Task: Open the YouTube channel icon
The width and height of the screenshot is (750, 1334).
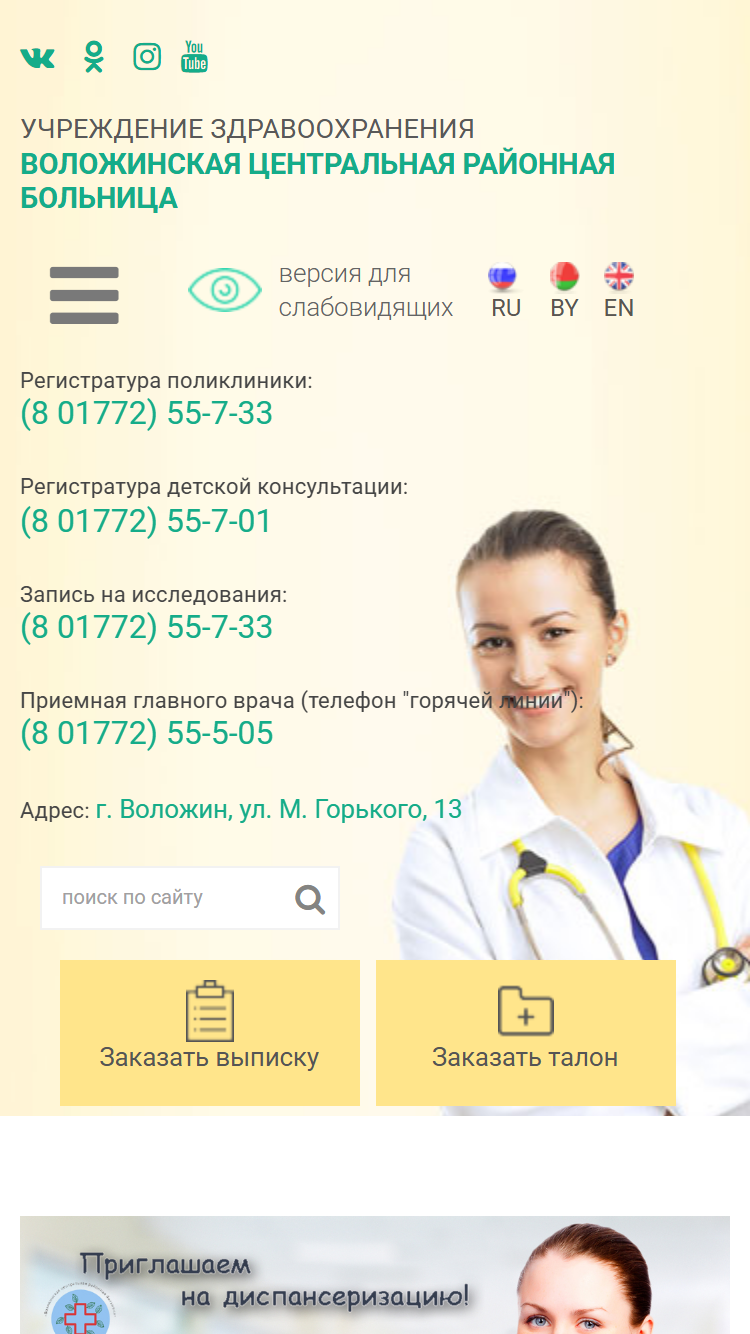Action: pos(194,57)
